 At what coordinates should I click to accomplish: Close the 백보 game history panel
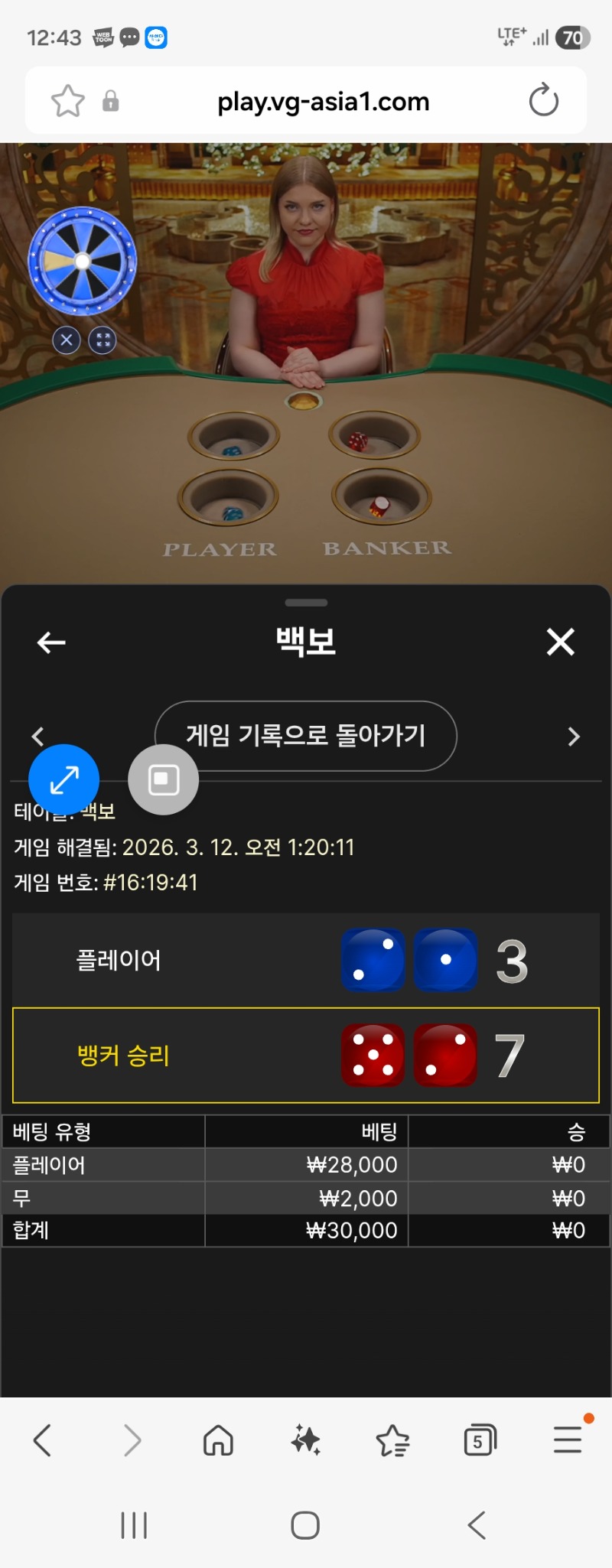[560, 642]
